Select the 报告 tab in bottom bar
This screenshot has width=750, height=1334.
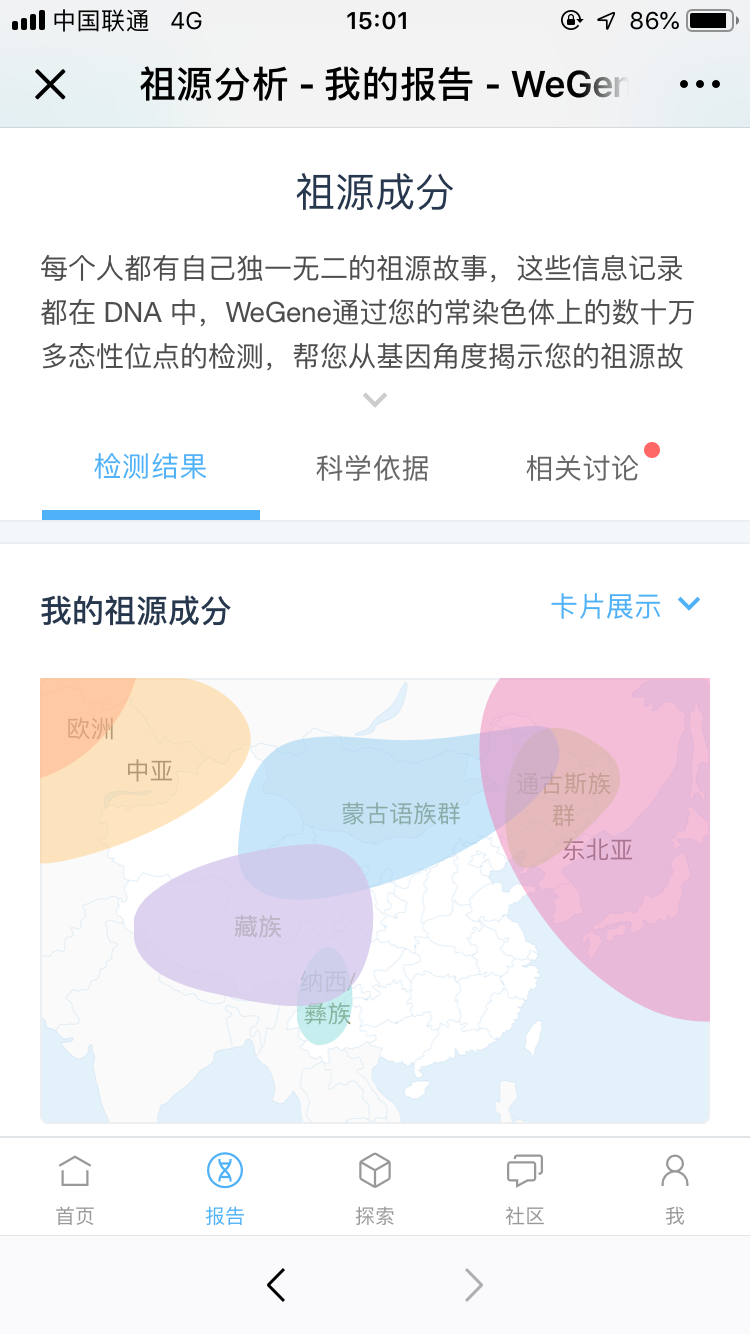pos(225,1188)
